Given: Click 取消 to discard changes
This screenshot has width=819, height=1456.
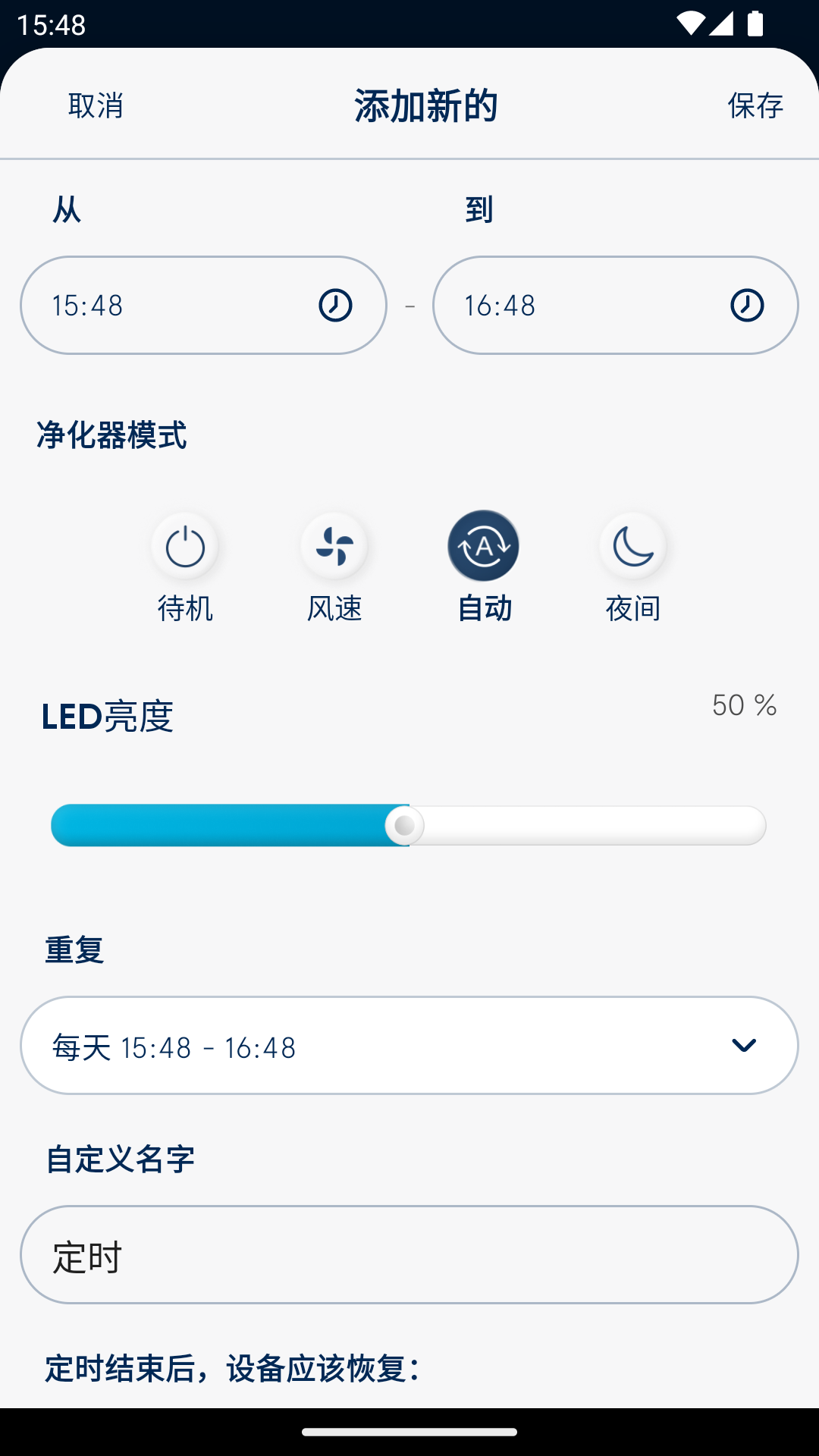Looking at the screenshot, I should tap(96, 106).
